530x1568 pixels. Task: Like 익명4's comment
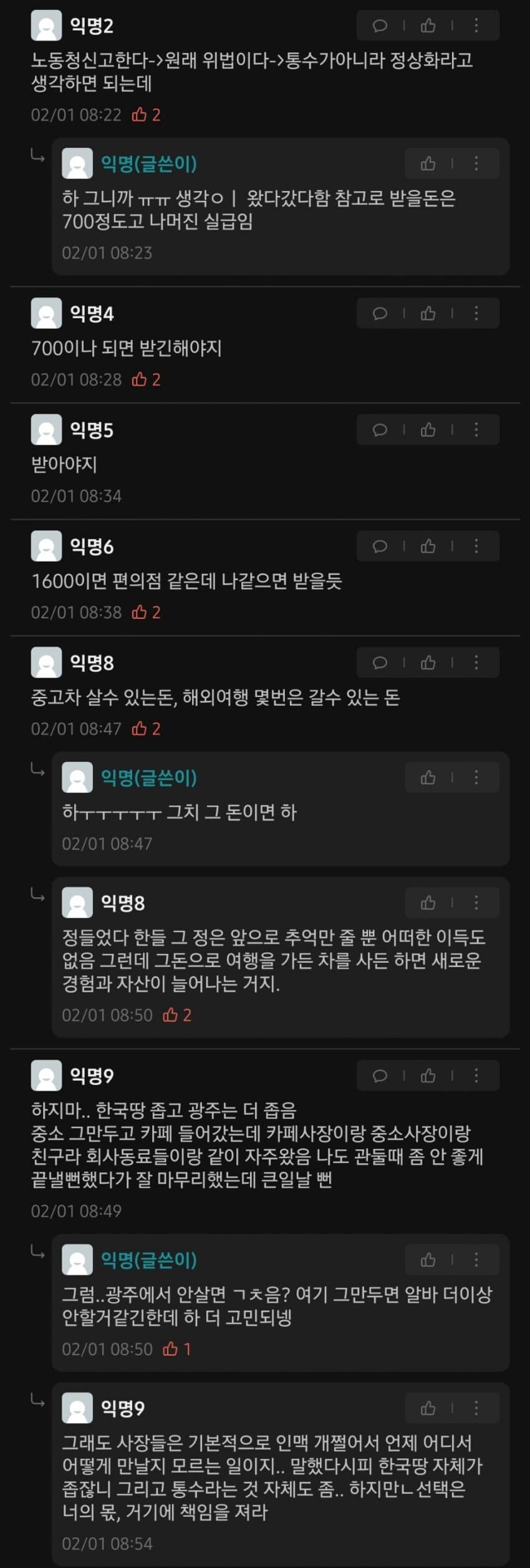click(428, 313)
